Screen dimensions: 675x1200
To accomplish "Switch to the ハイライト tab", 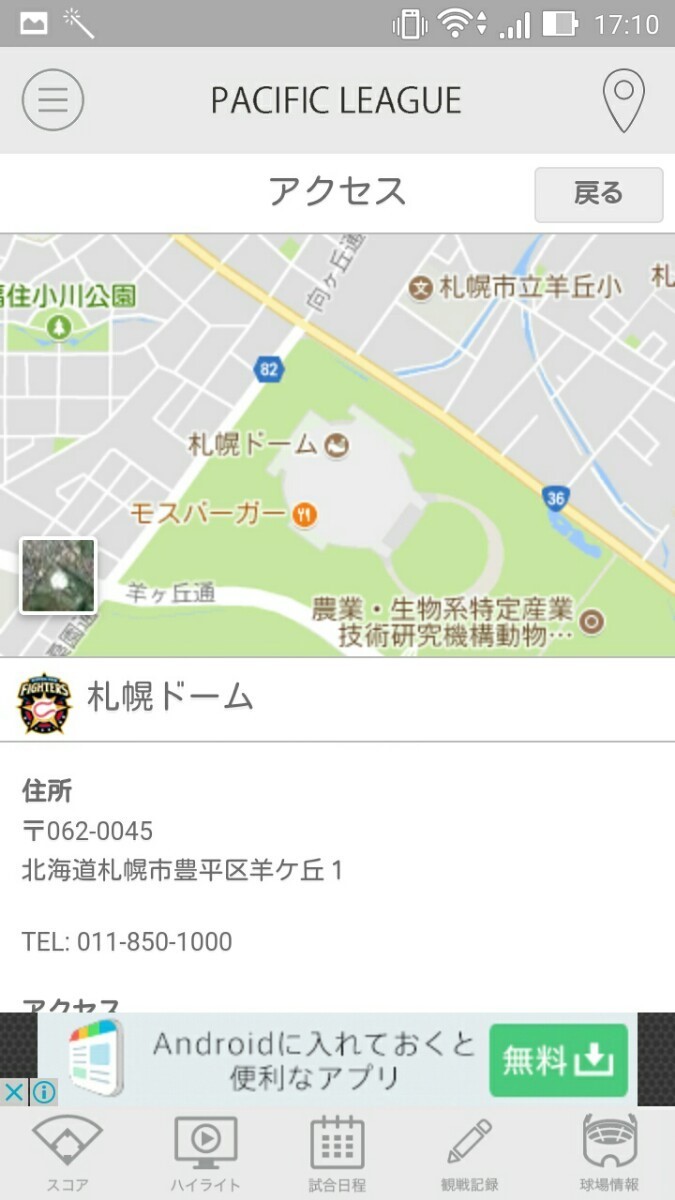I will (205, 1153).
